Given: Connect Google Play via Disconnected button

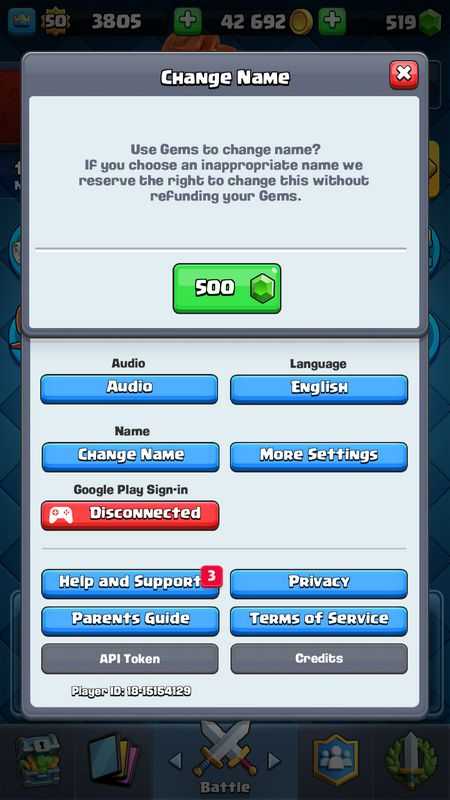Looking at the screenshot, I should pyautogui.click(x=130, y=515).
